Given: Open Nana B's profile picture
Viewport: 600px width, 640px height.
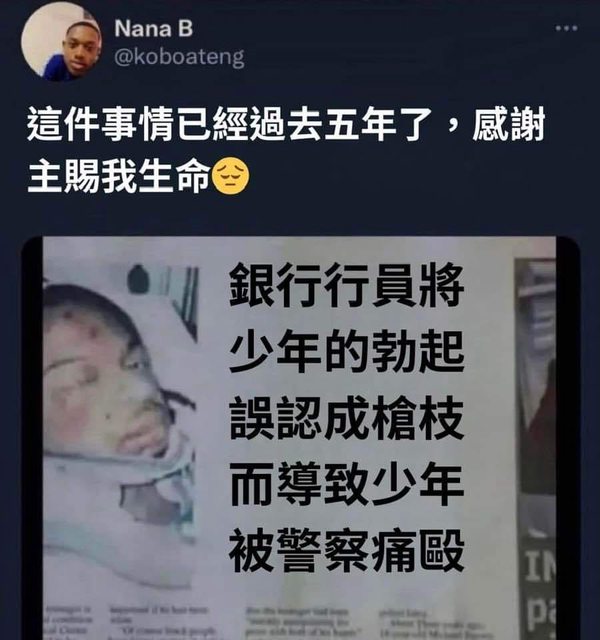Looking at the screenshot, I should (61, 41).
